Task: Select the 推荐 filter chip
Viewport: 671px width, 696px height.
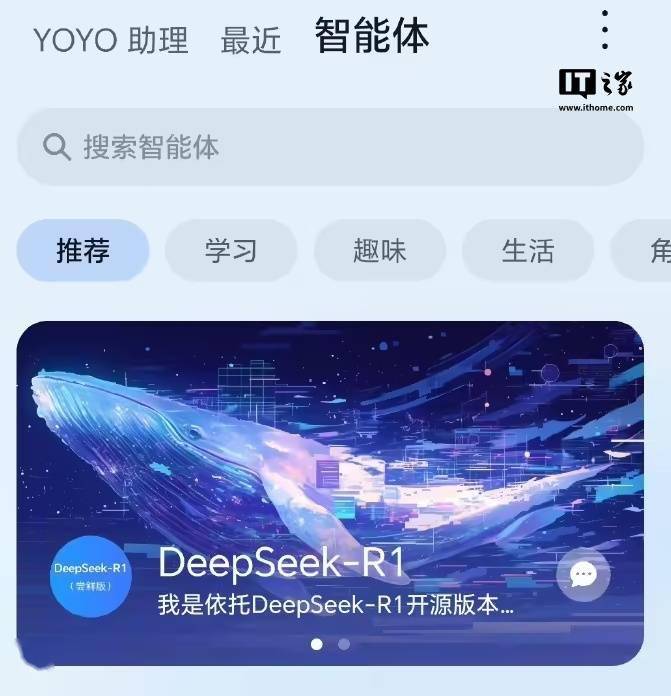Action: pos(83,251)
